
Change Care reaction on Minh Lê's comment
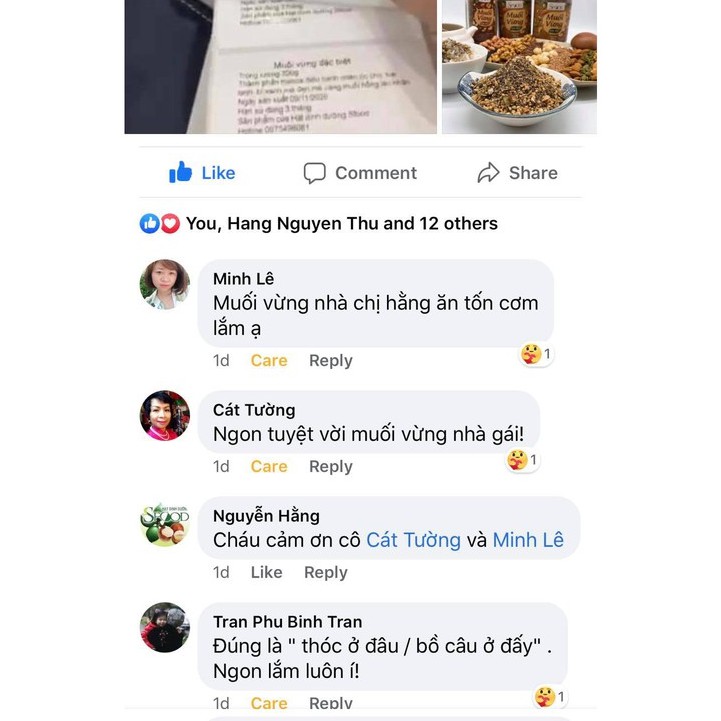tap(269, 361)
